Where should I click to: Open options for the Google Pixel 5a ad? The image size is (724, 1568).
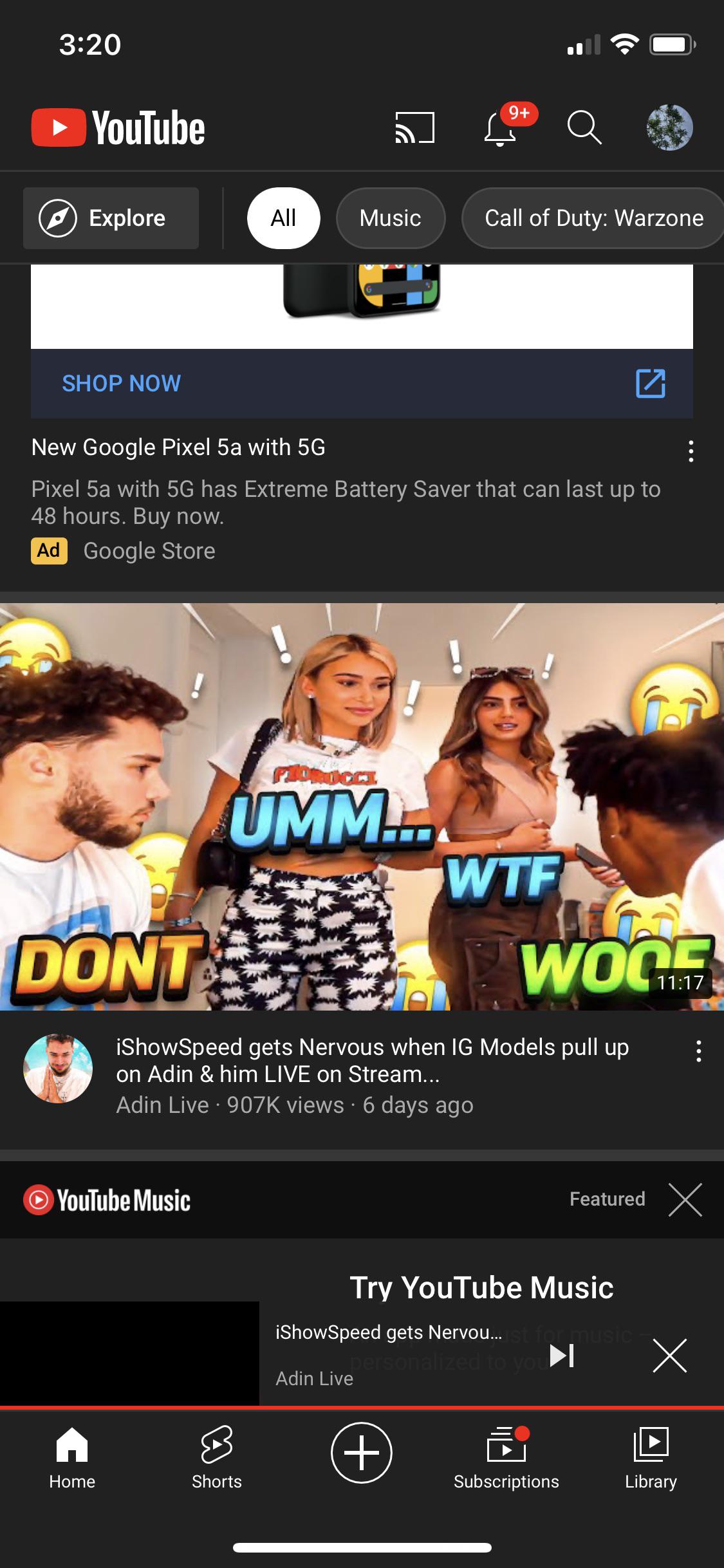click(x=691, y=451)
